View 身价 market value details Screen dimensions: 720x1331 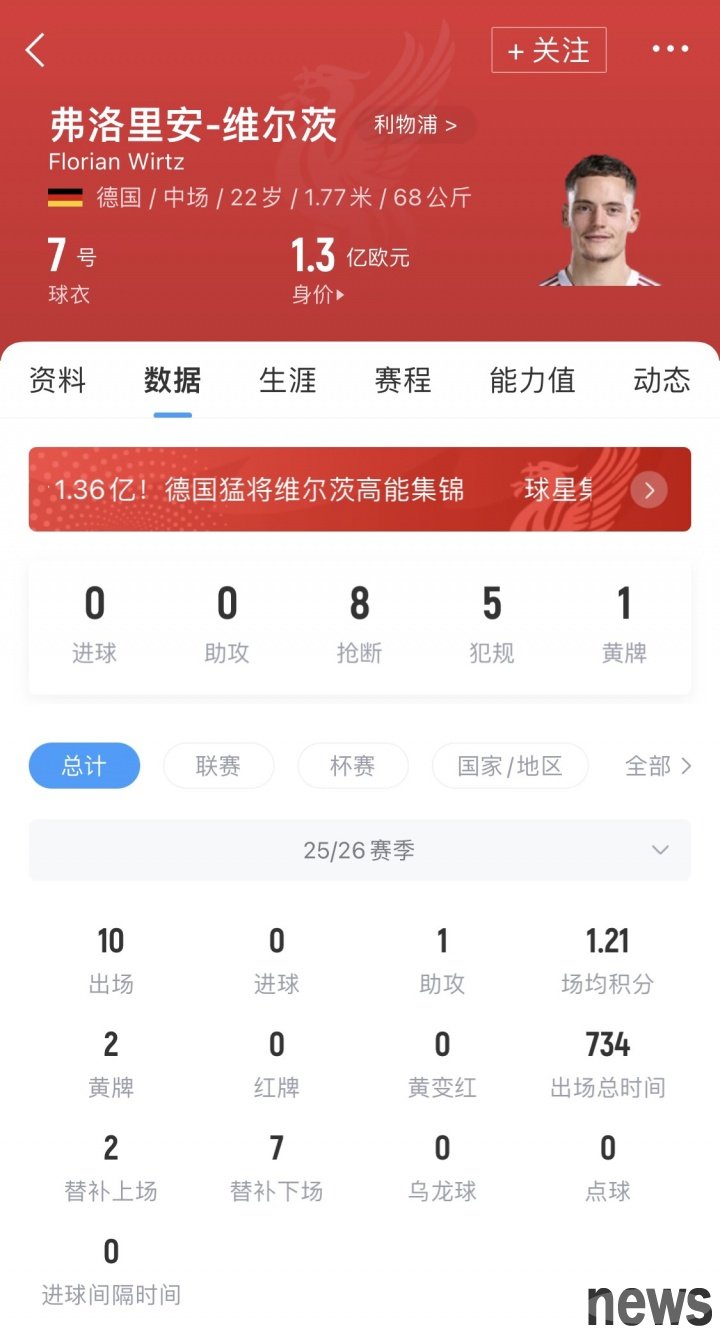pyautogui.click(x=318, y=295)
